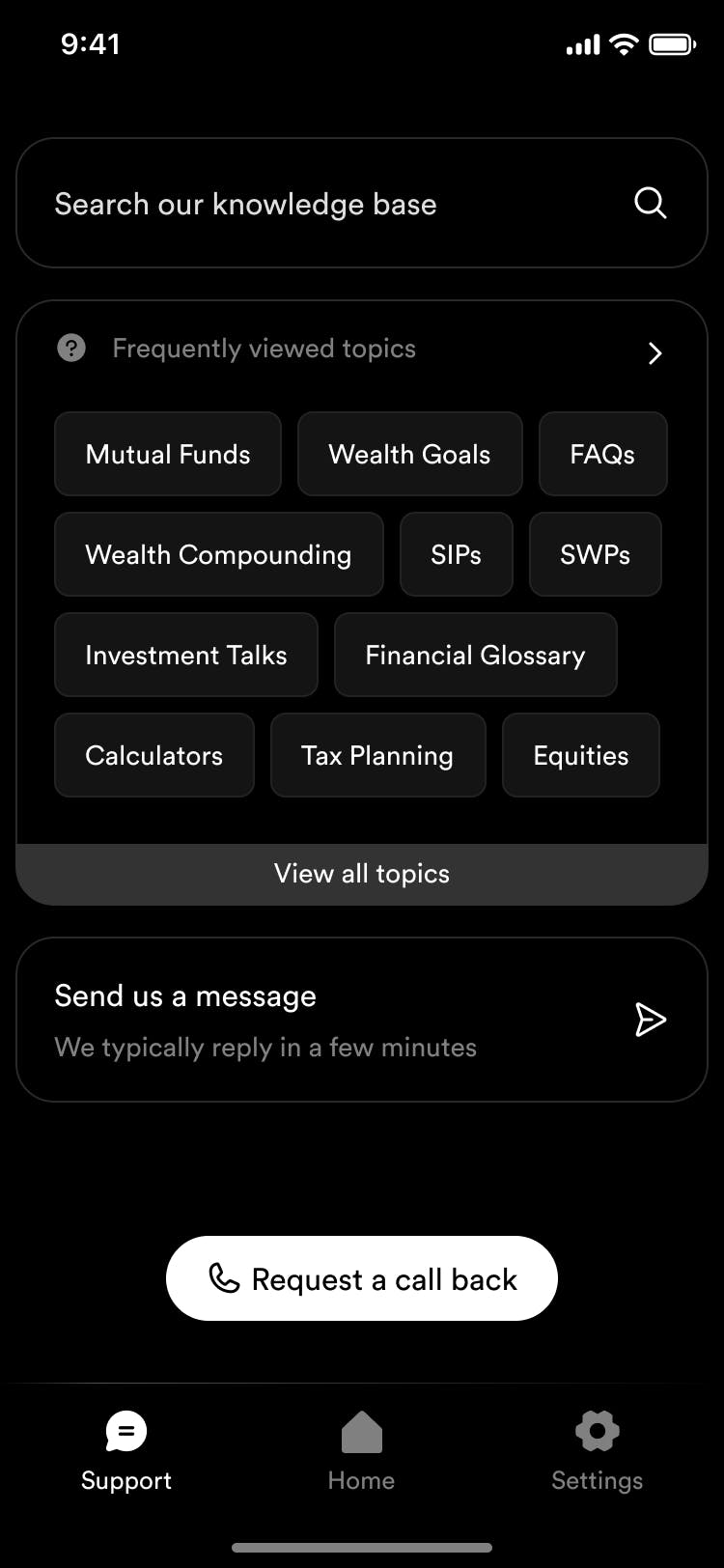The height and width of the screenshot is (1568, 724).
Task: Choose the Tax Planning chip
Action: pyautogui.click(x=378, y=755)
